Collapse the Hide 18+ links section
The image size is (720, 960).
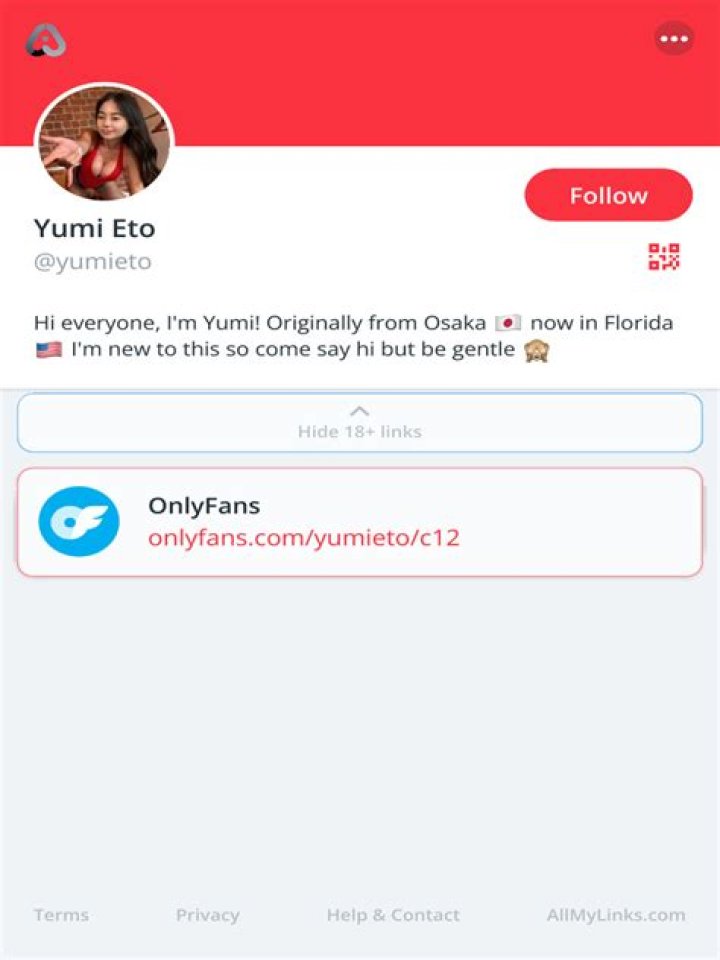click(360, 422)
